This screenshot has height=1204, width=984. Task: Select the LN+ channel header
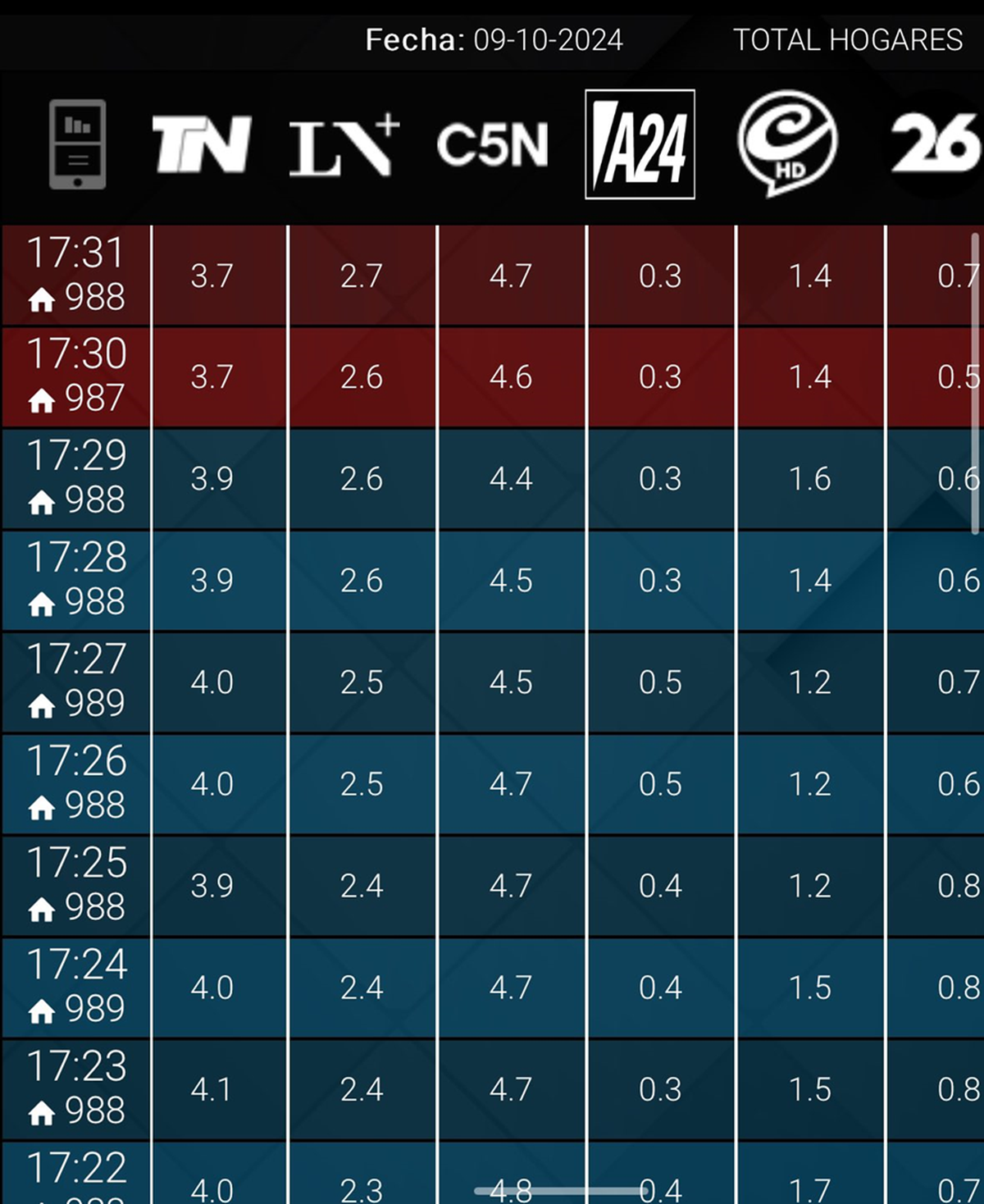click(x=344, y=146)
